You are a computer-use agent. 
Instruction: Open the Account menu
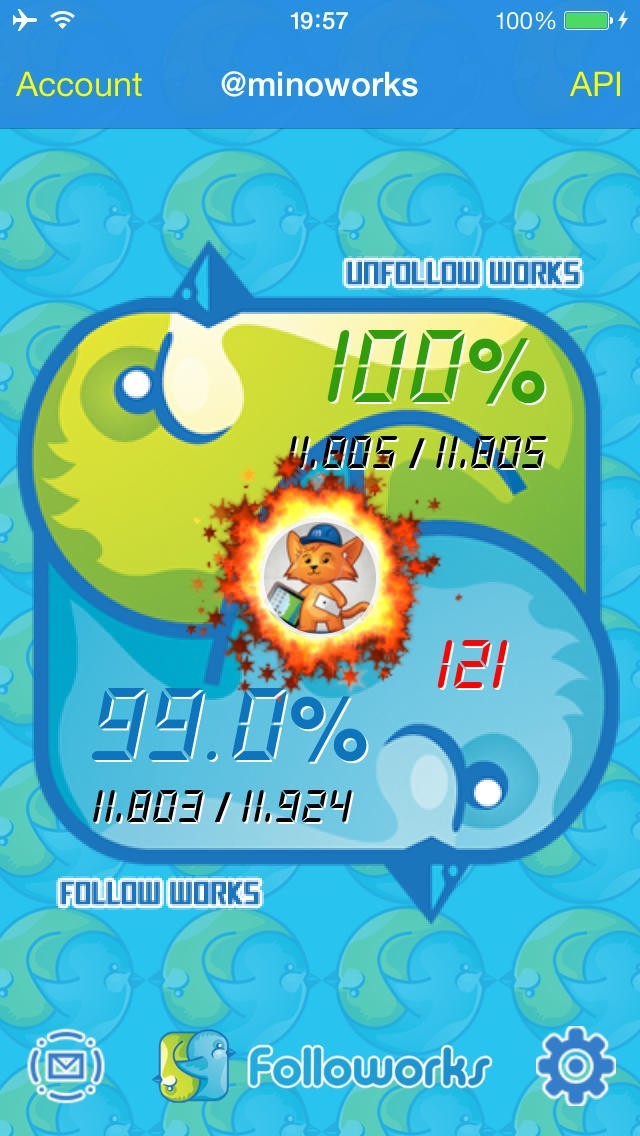coord(79,85)
